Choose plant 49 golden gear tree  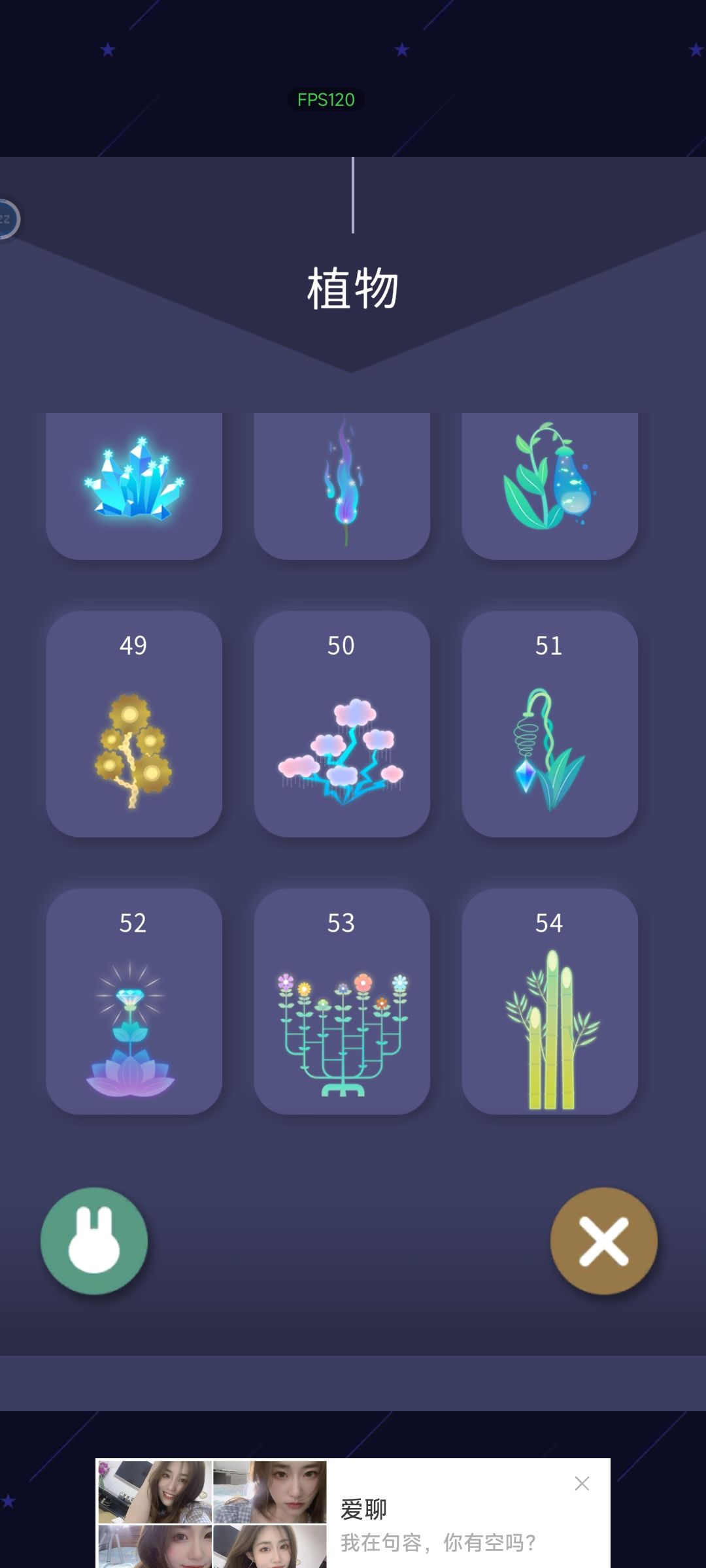click(134, 724)
